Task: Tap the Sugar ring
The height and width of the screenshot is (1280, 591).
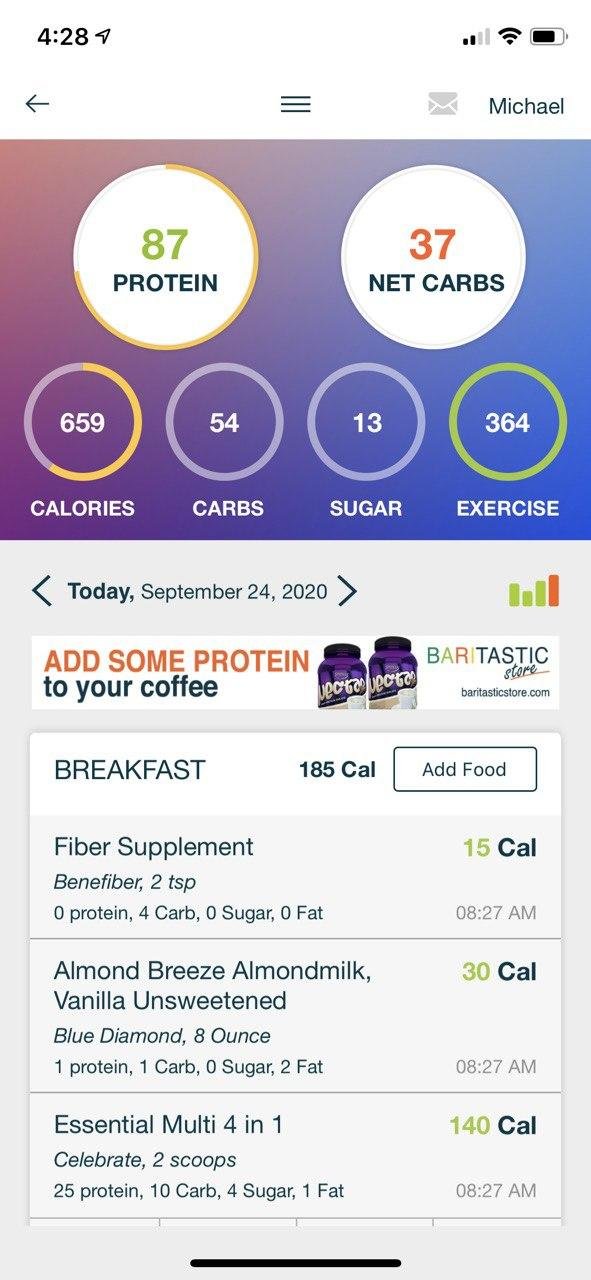Action: point(366,422)
